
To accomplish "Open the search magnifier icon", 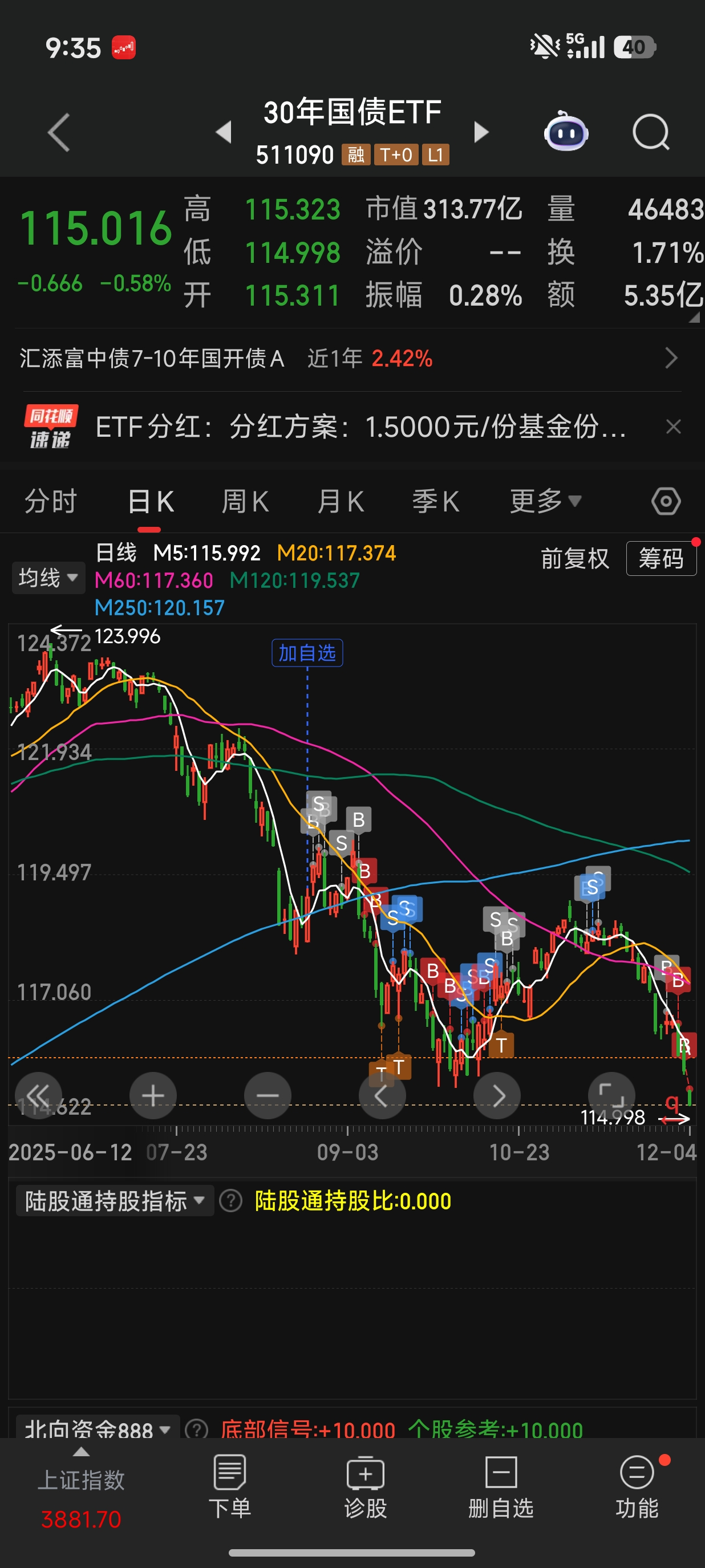I will click(650, 132).
